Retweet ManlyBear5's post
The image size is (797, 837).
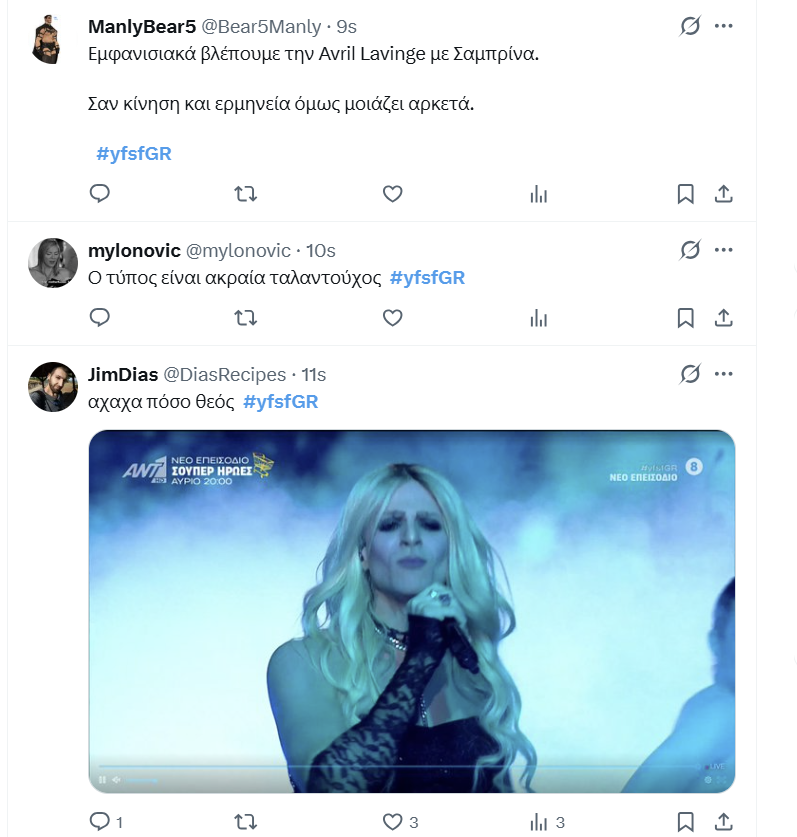(x=245, y=194)
